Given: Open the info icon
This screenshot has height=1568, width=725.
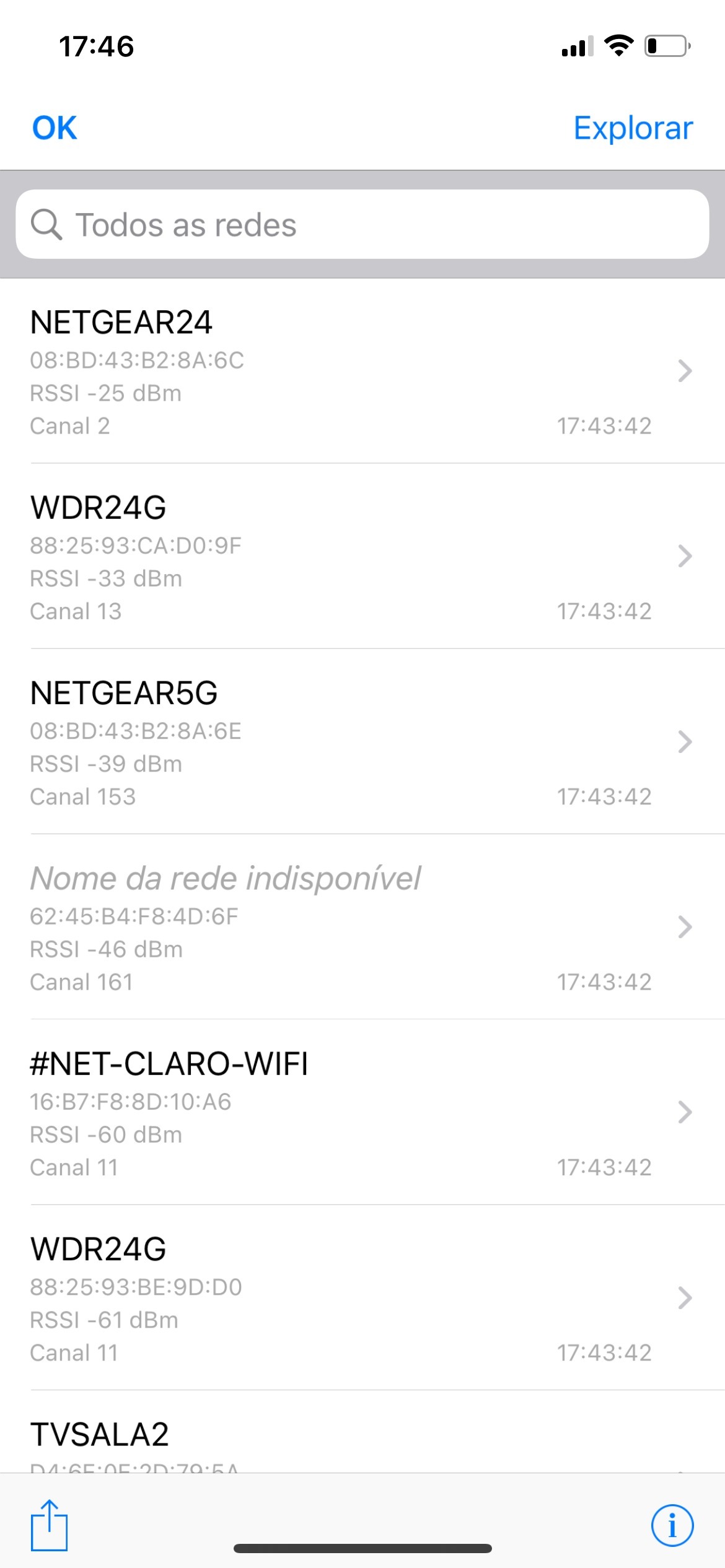Looking at the screenshot, I should [672, 1525].
